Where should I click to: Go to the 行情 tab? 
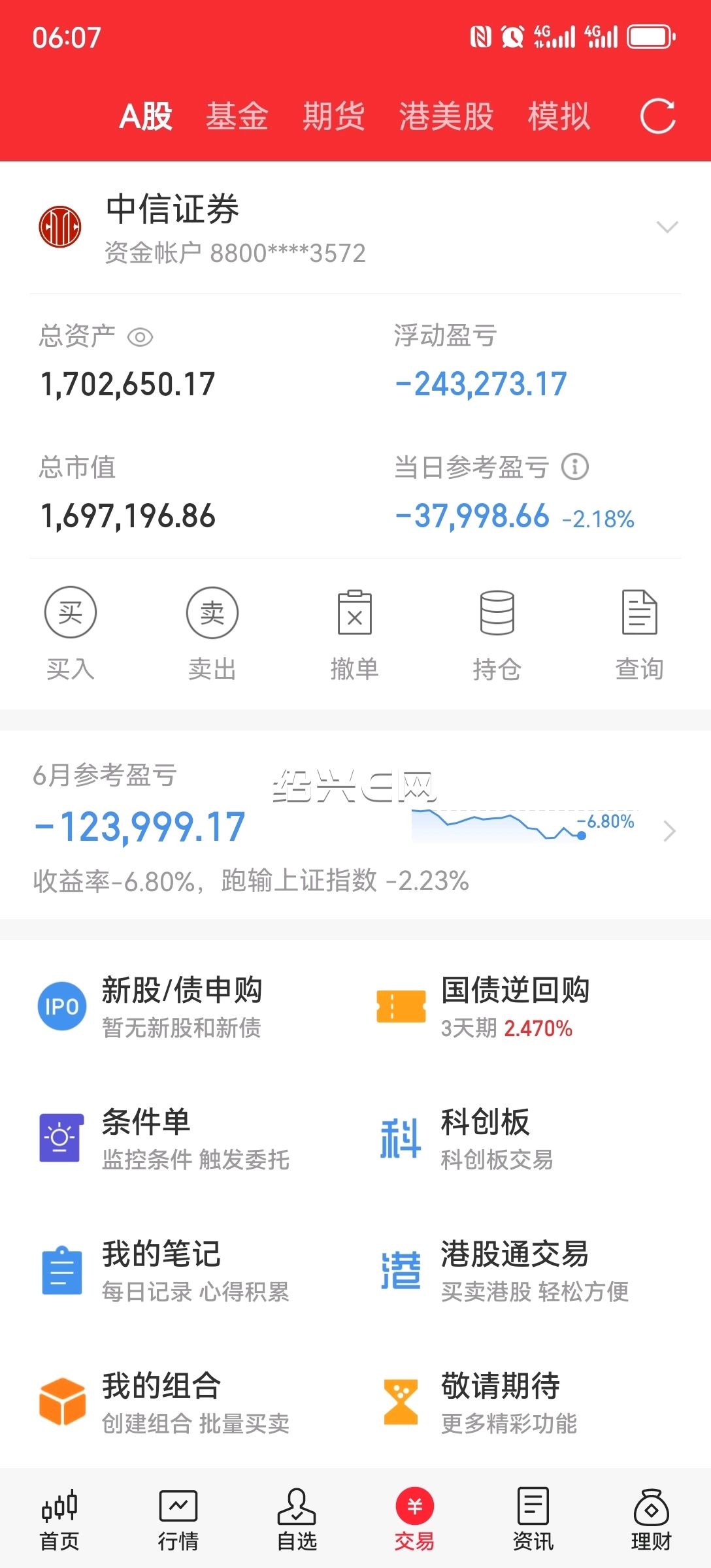click(x=178, y=1520)
